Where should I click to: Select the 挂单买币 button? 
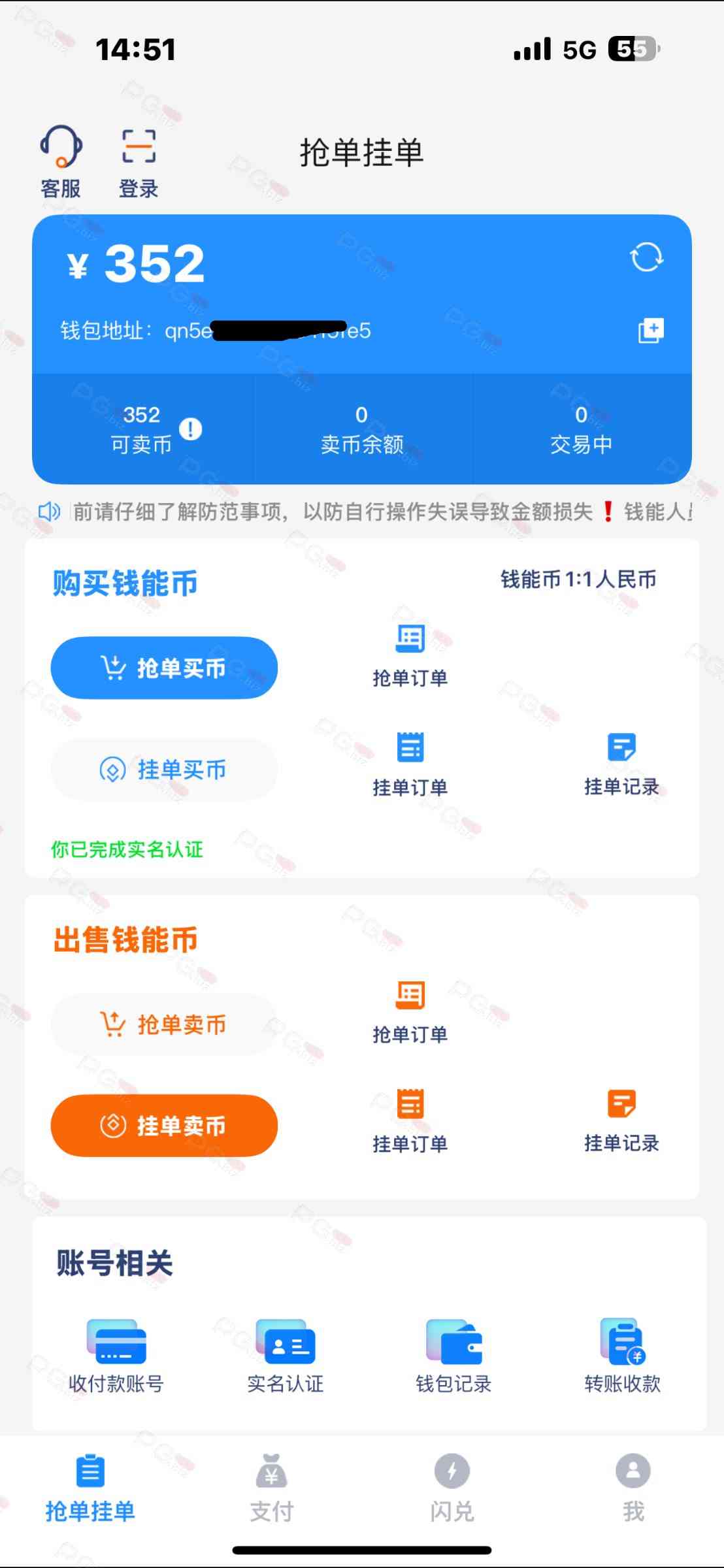point(164,770)
